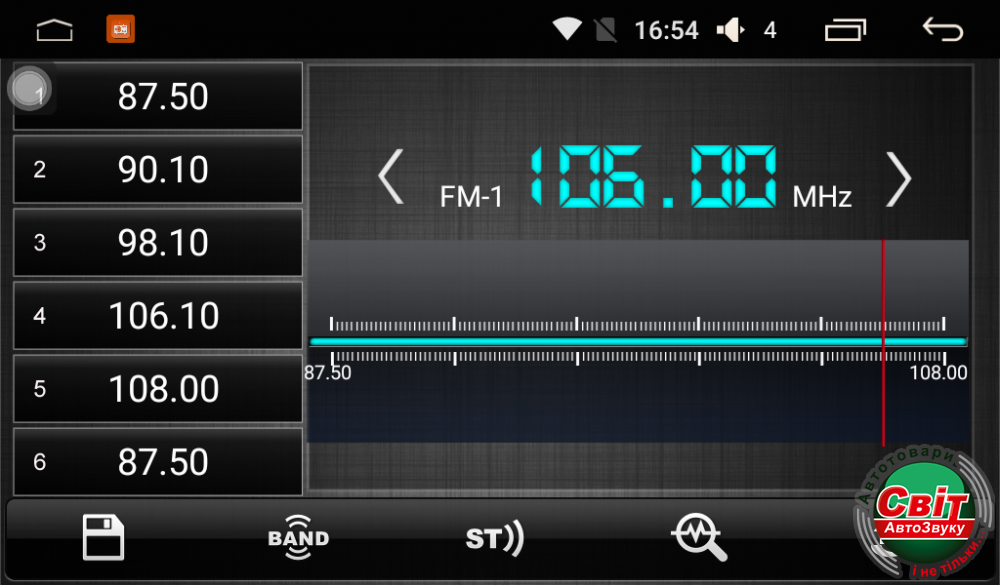The image size is (1000, 585).
Task: Open the recent apps view
Action: coord(845,30)
